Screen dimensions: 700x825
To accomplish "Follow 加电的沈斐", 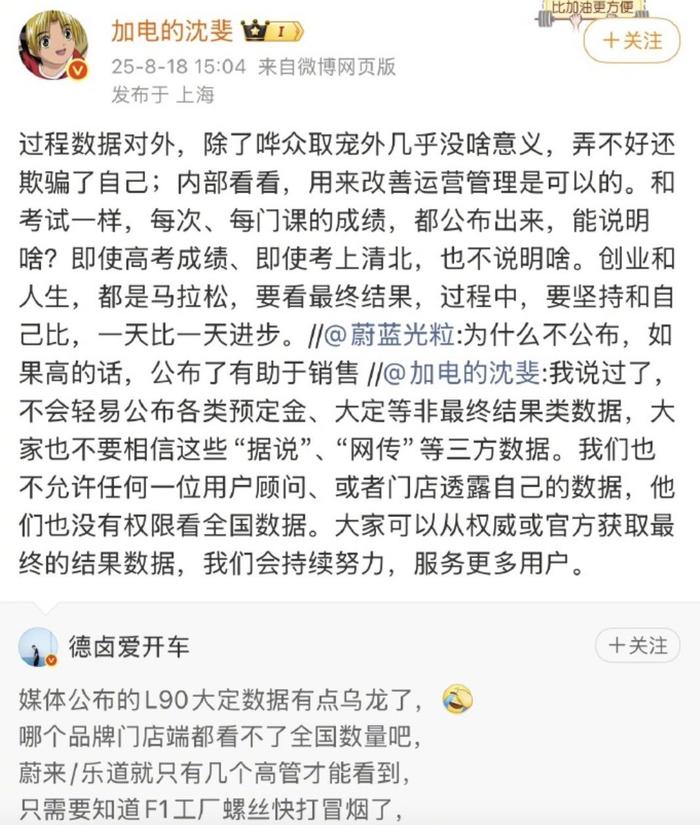I will click(x=632, y=41).
